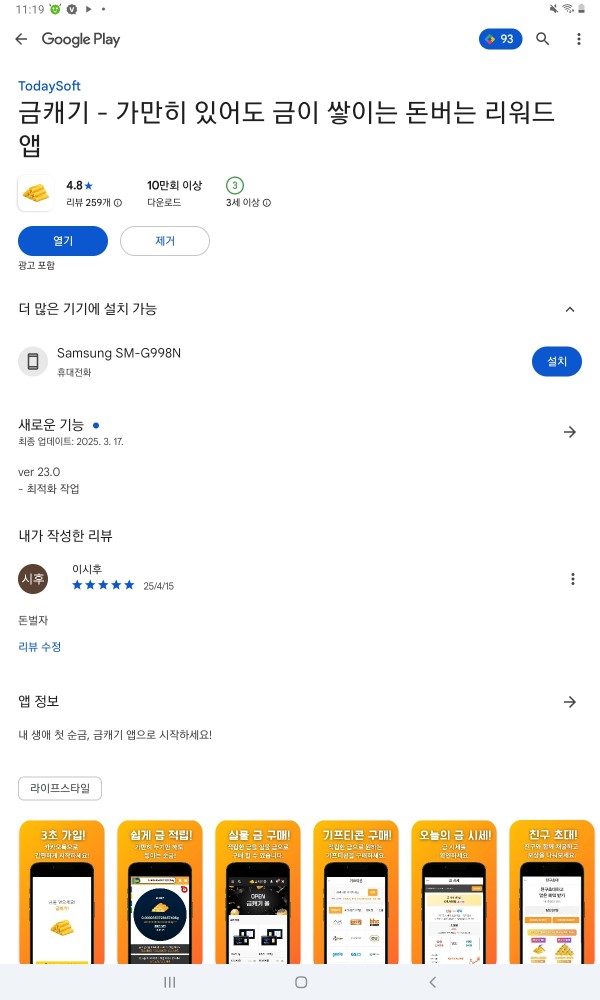Open the overflow menu in the app bar

(578, 39)
